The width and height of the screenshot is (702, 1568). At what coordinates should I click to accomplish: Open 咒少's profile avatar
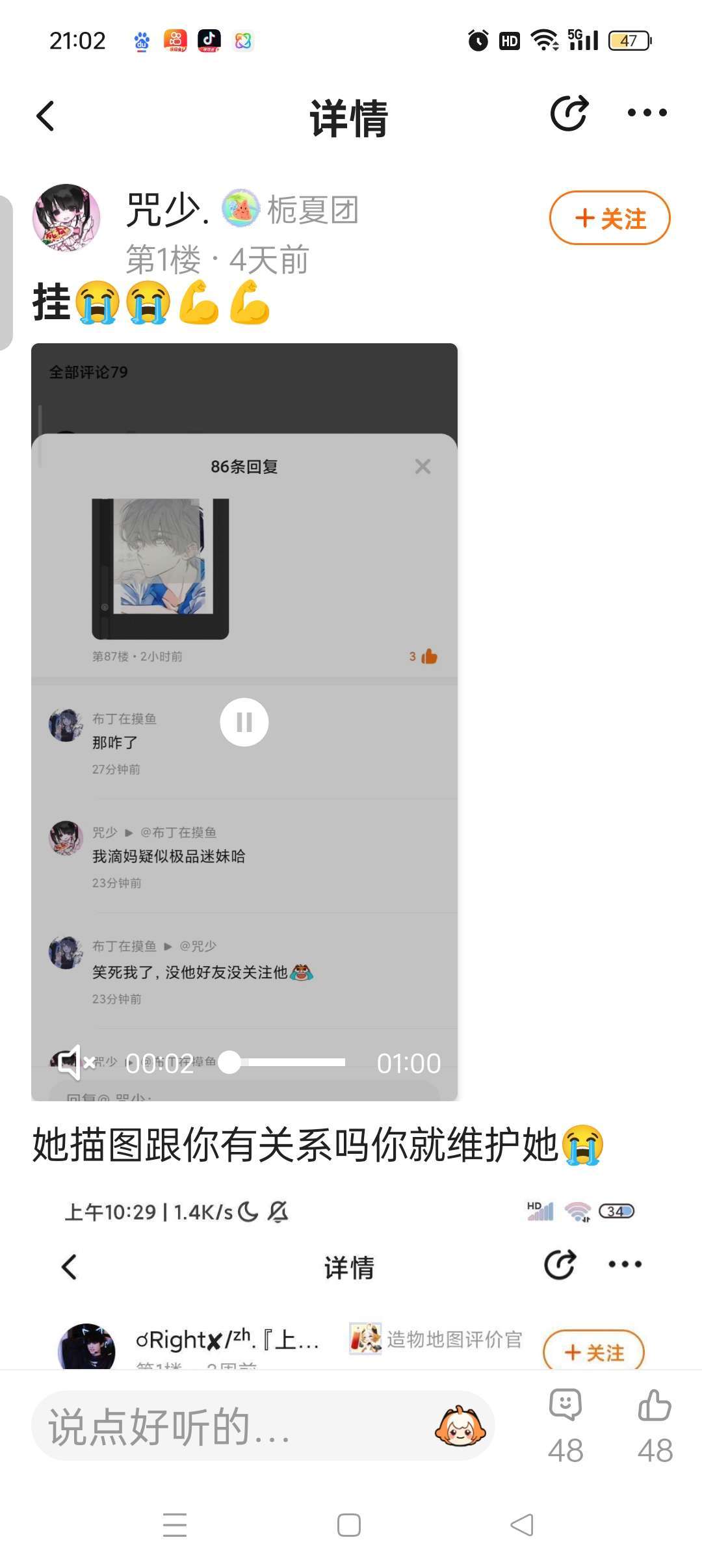pos(66,218)
